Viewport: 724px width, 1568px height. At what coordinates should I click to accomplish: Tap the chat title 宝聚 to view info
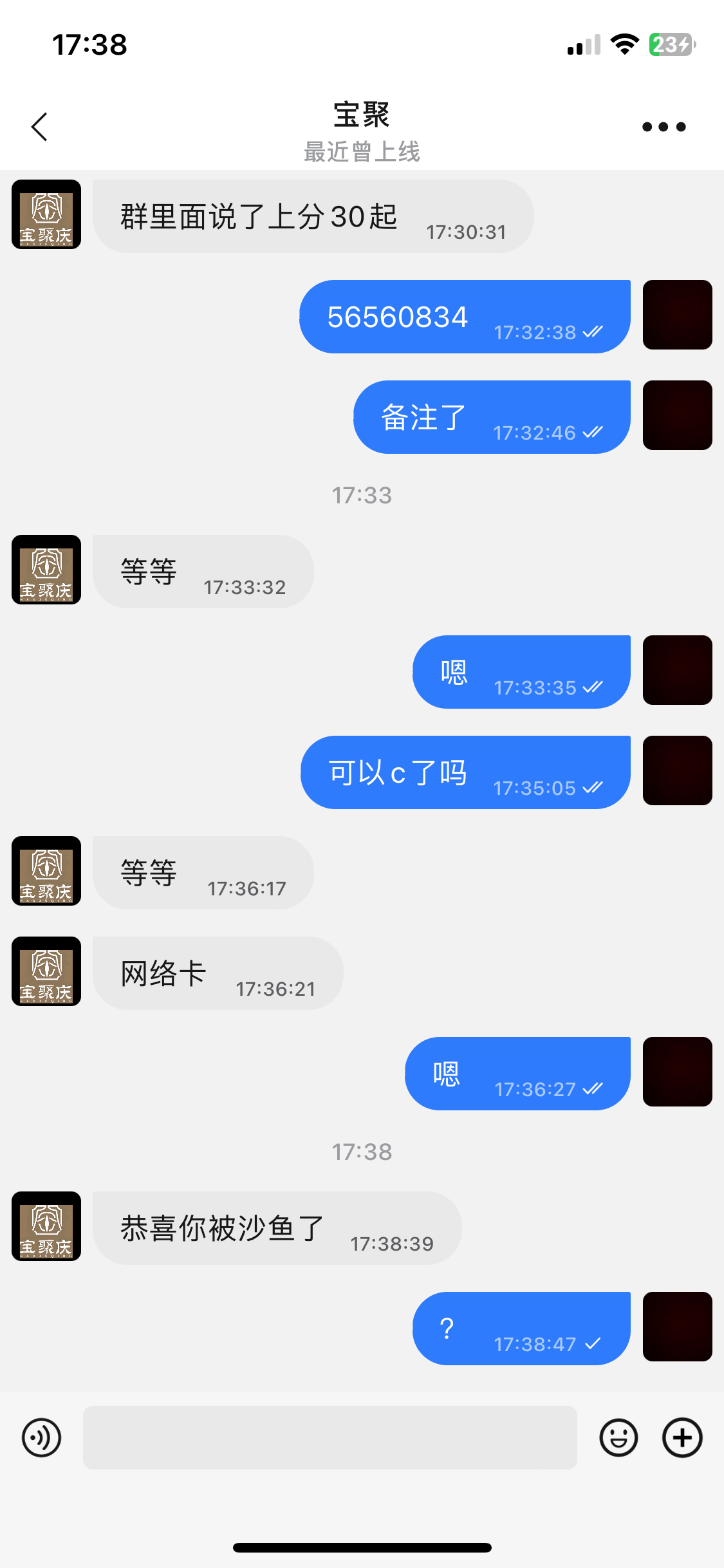362,116
